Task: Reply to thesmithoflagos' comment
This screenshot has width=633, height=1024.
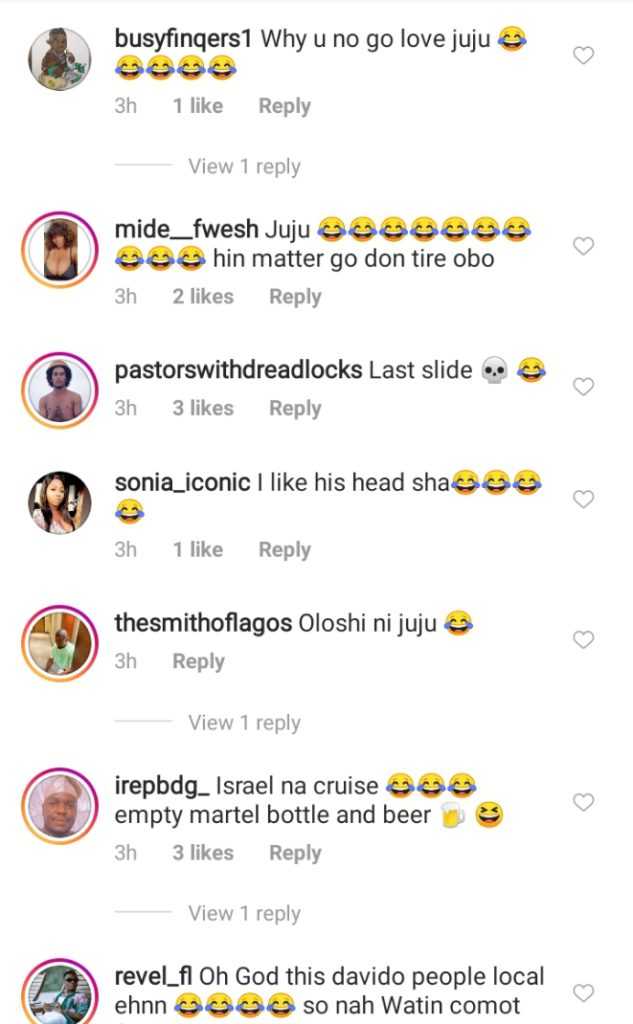Action: (198, 662)
